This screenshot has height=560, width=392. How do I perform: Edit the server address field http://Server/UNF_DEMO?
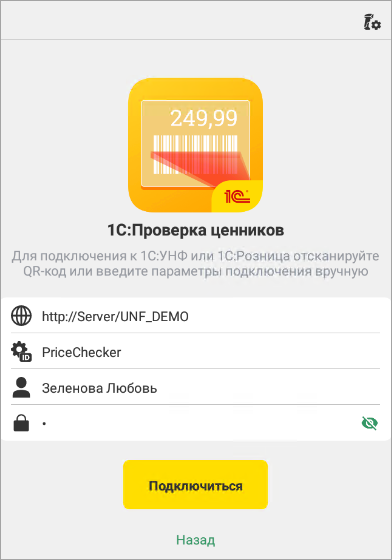click(x=211, y=316)
